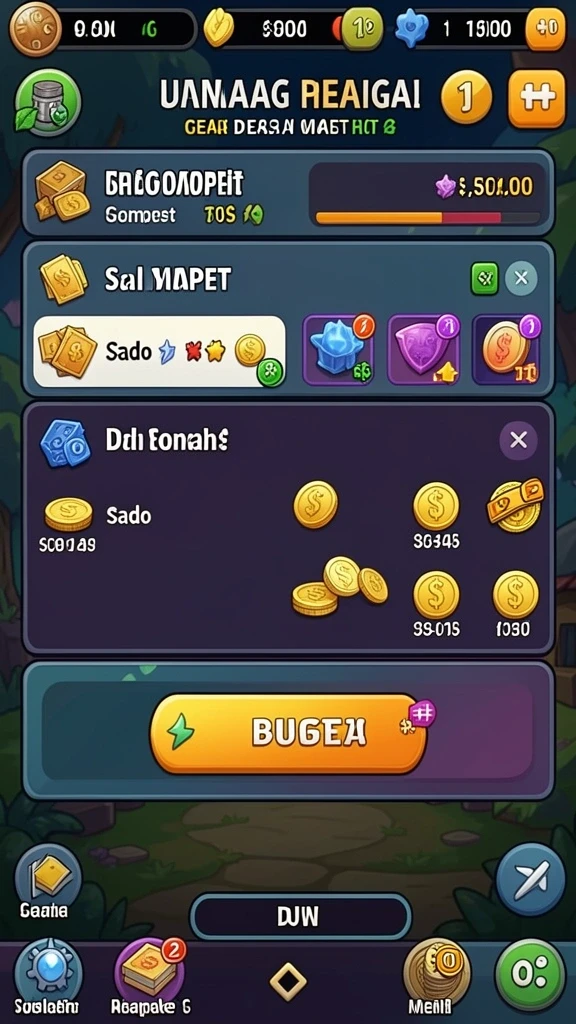Open the green leaf canister icon
The image size is (576, 1024).
click(48, 103)
